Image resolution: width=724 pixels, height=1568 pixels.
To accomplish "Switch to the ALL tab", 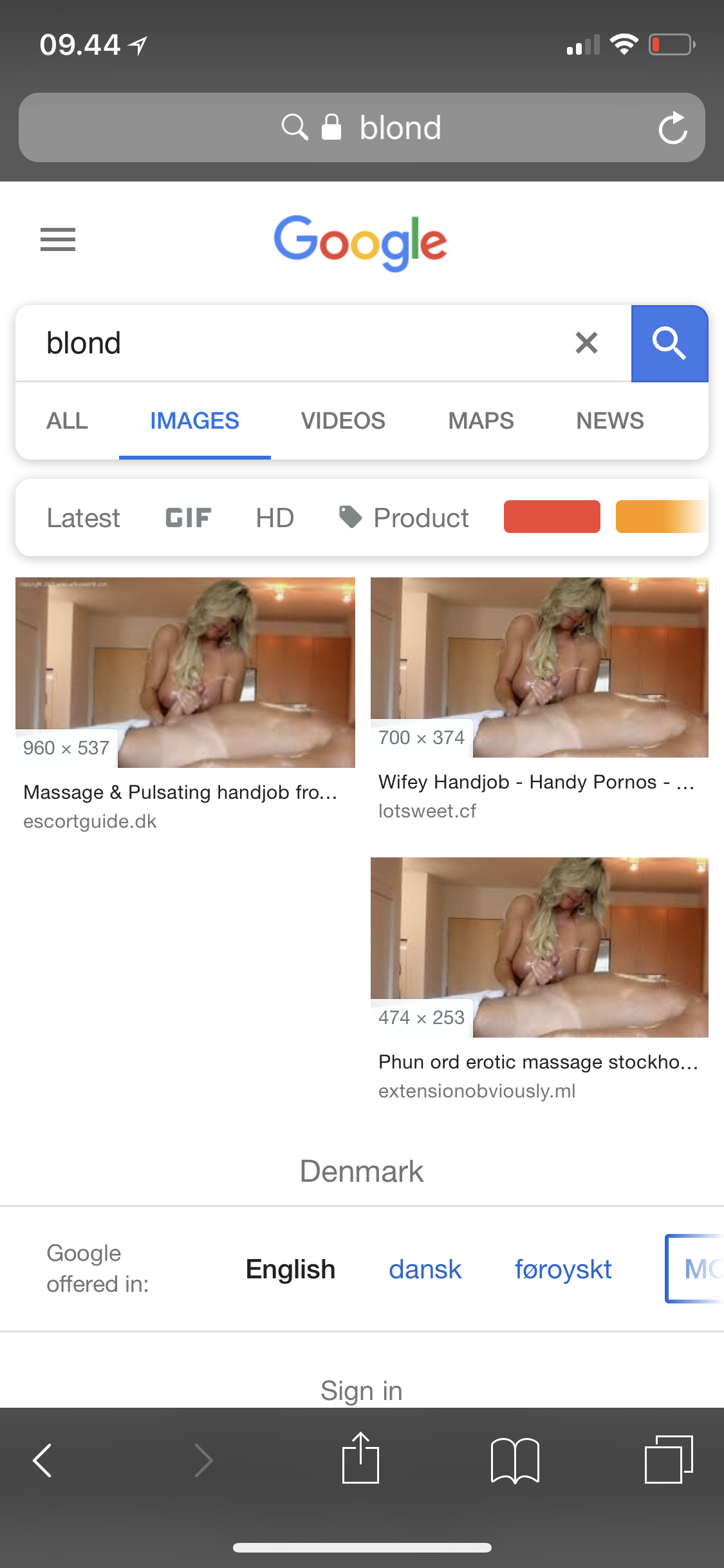I will 67,421.
